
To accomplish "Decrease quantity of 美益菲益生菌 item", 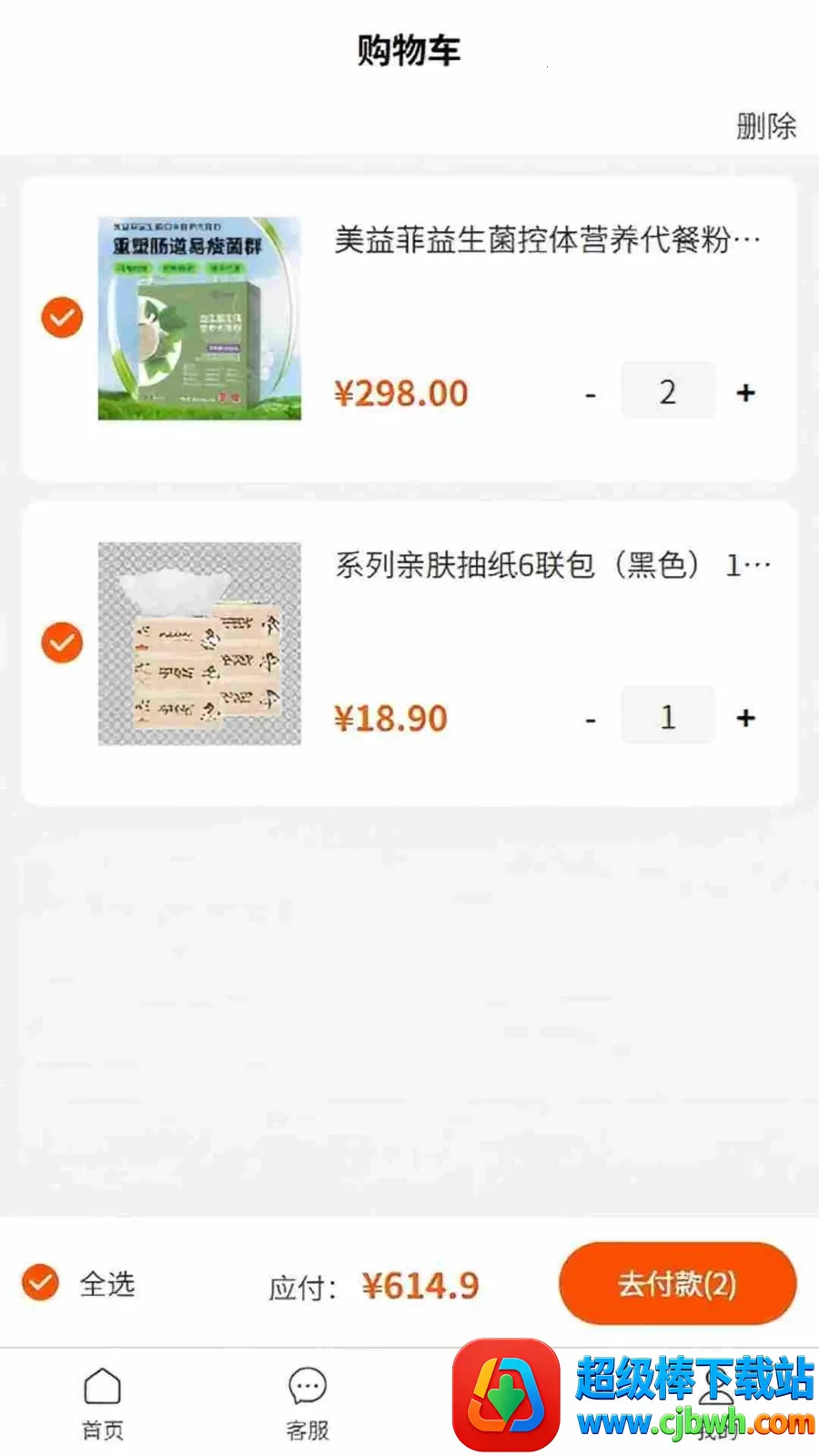I will pyautogui.click(x=591, y=394).
